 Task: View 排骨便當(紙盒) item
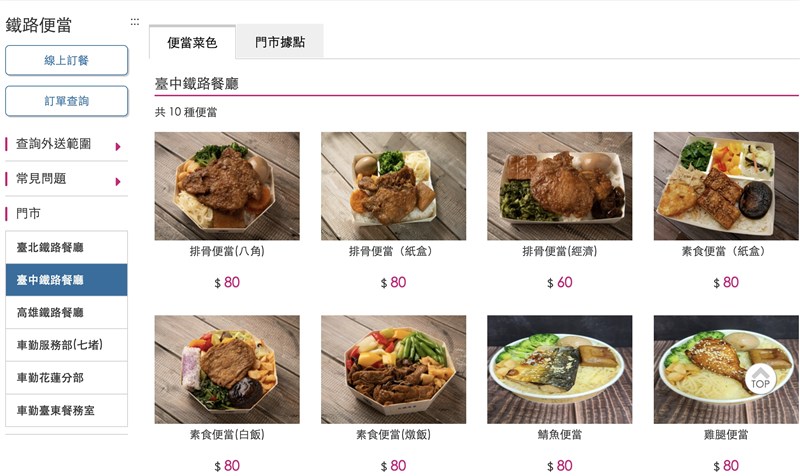pos(393,187)
